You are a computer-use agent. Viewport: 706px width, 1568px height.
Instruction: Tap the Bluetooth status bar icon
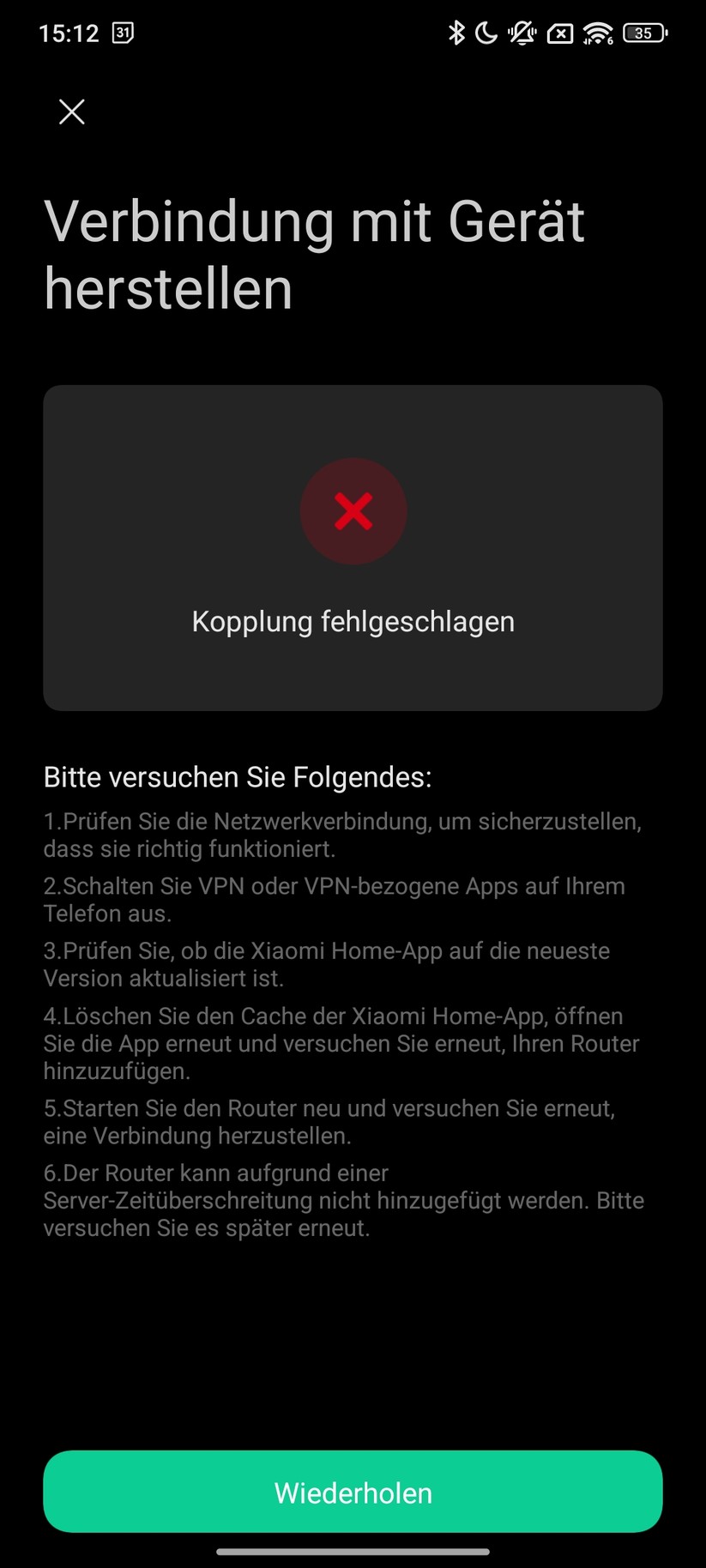click(456, 32)
